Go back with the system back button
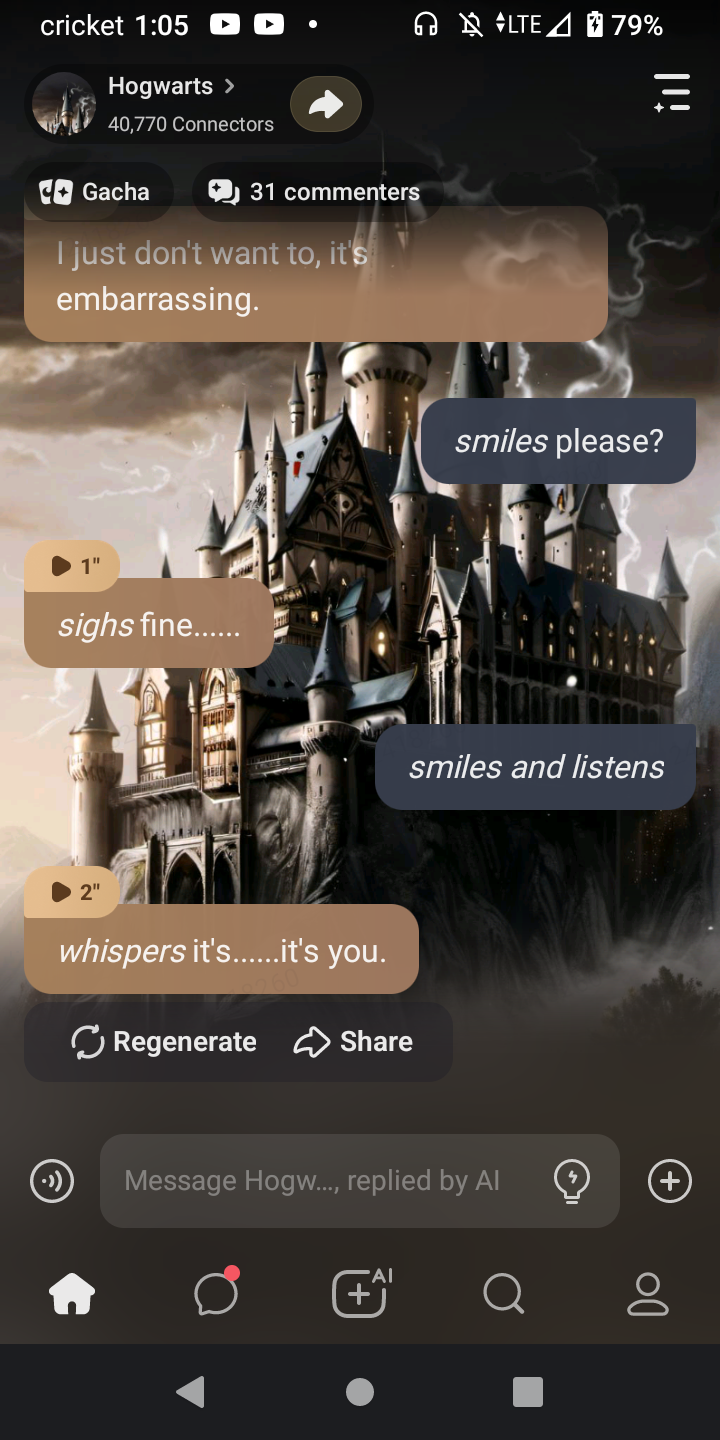The height and width of the screenshot is (1440, 720). tap(190, 1392)
